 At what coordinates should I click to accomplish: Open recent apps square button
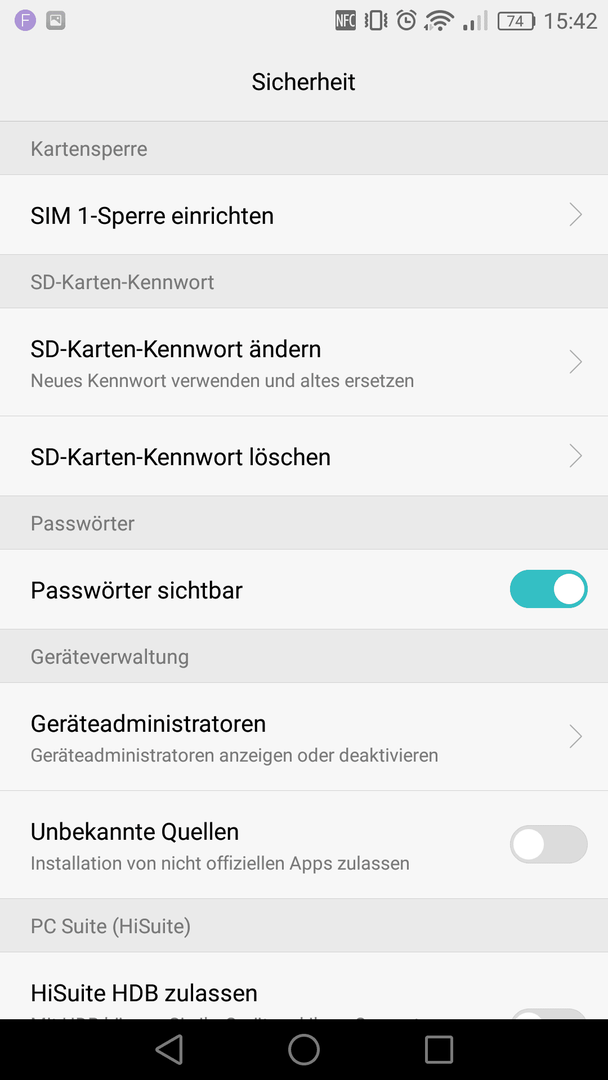point(439,1050)
